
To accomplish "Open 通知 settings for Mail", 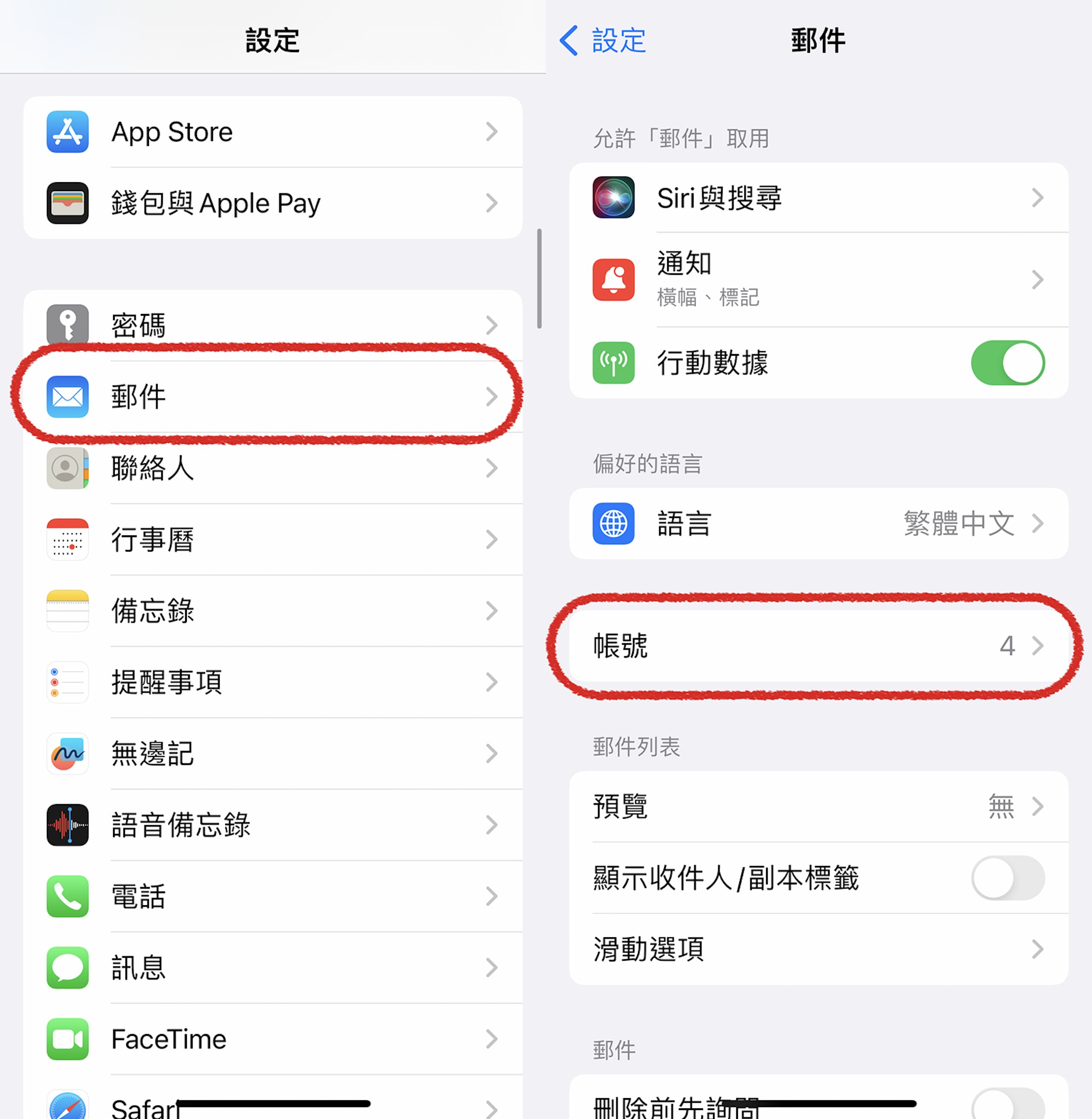I will point(819,280).
